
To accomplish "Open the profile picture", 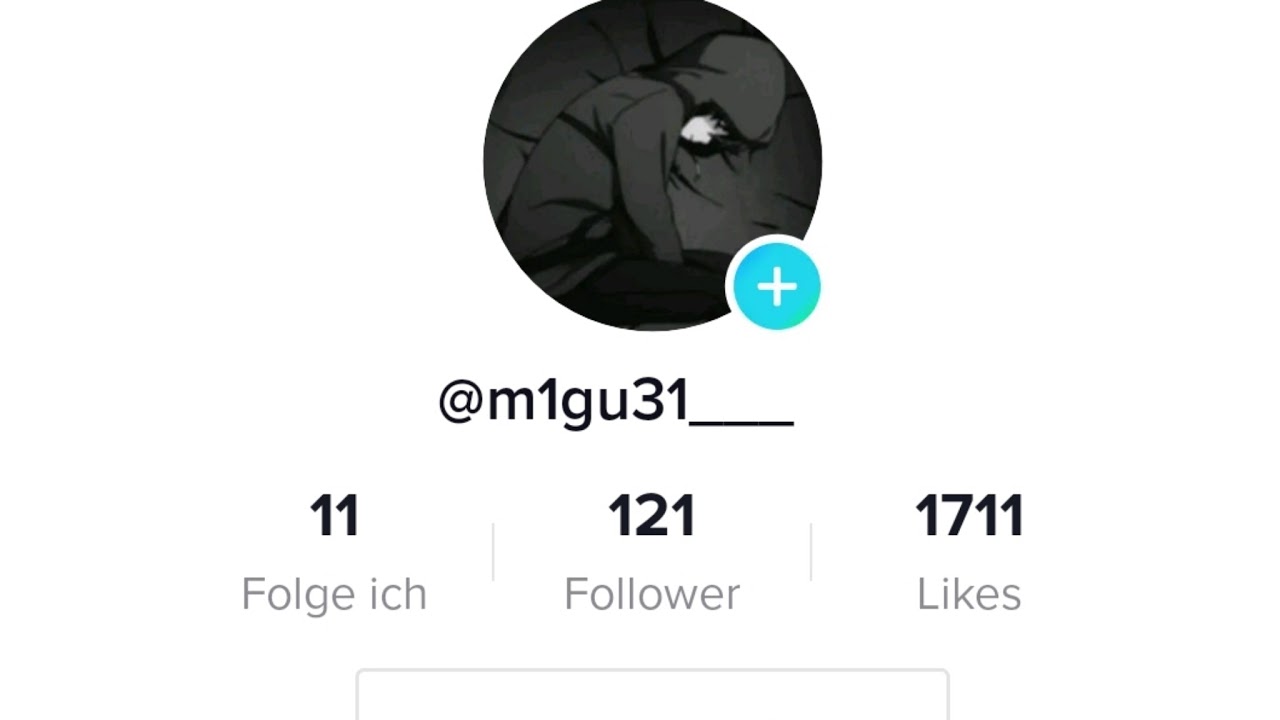I will (640, 150).
